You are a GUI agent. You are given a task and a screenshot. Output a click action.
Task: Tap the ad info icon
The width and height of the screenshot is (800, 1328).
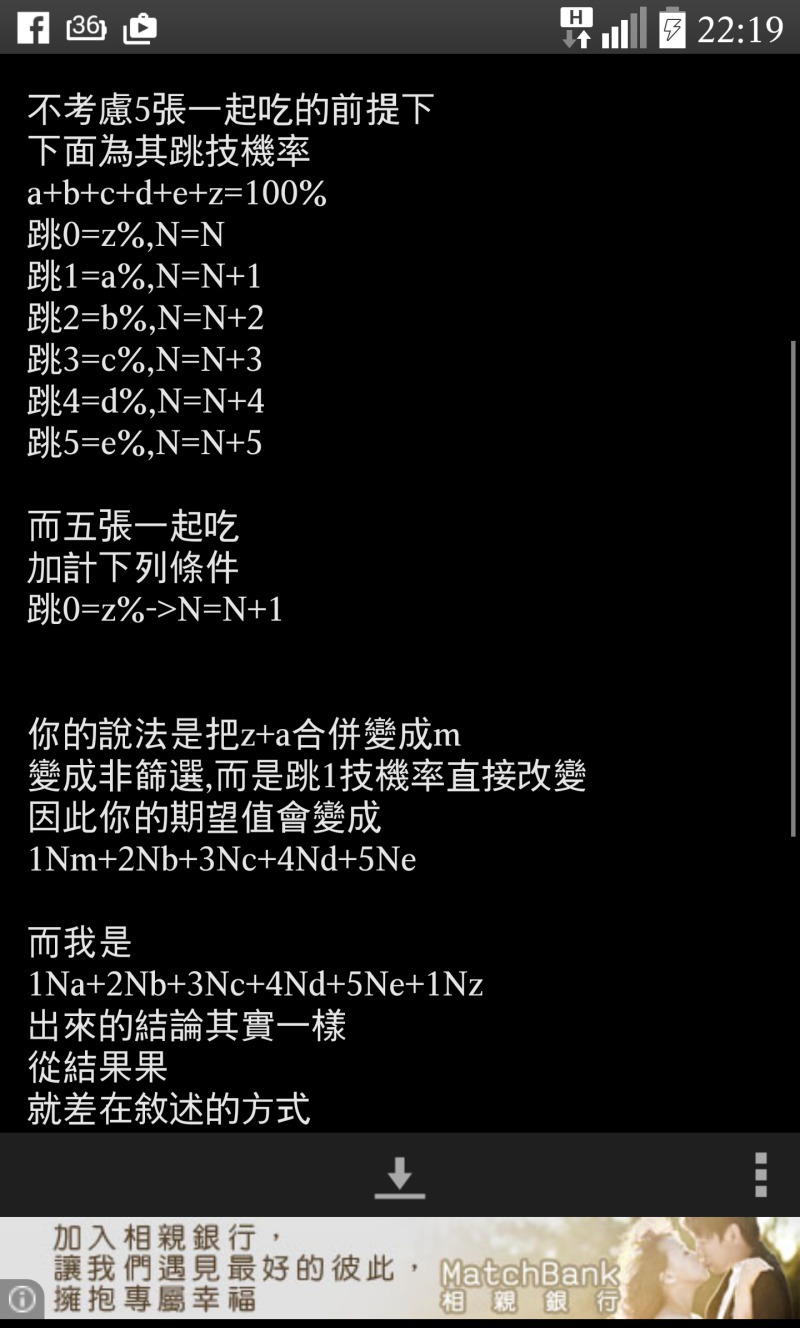point(22,1298)
